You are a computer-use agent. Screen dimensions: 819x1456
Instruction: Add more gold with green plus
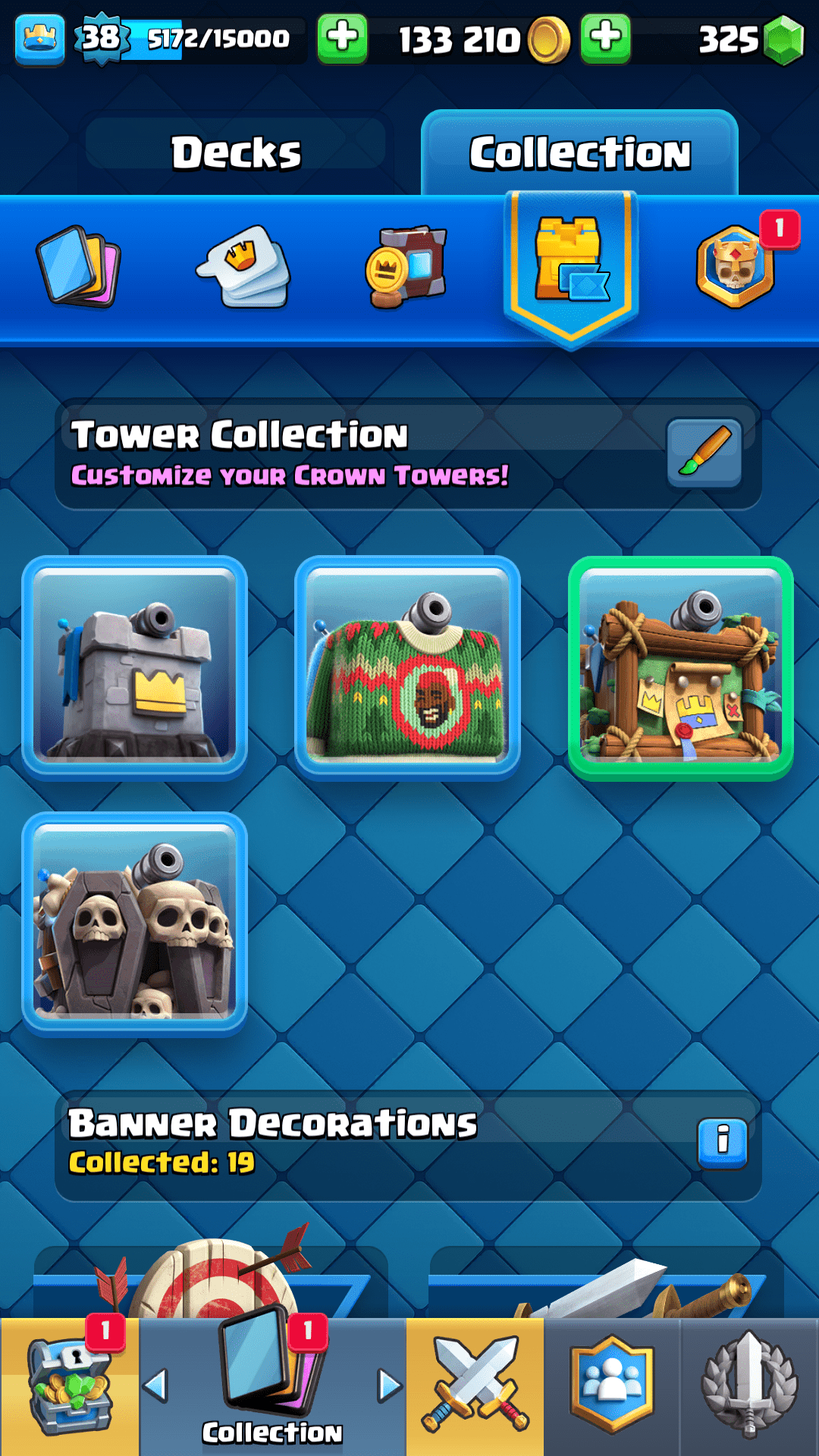point(605,38)
